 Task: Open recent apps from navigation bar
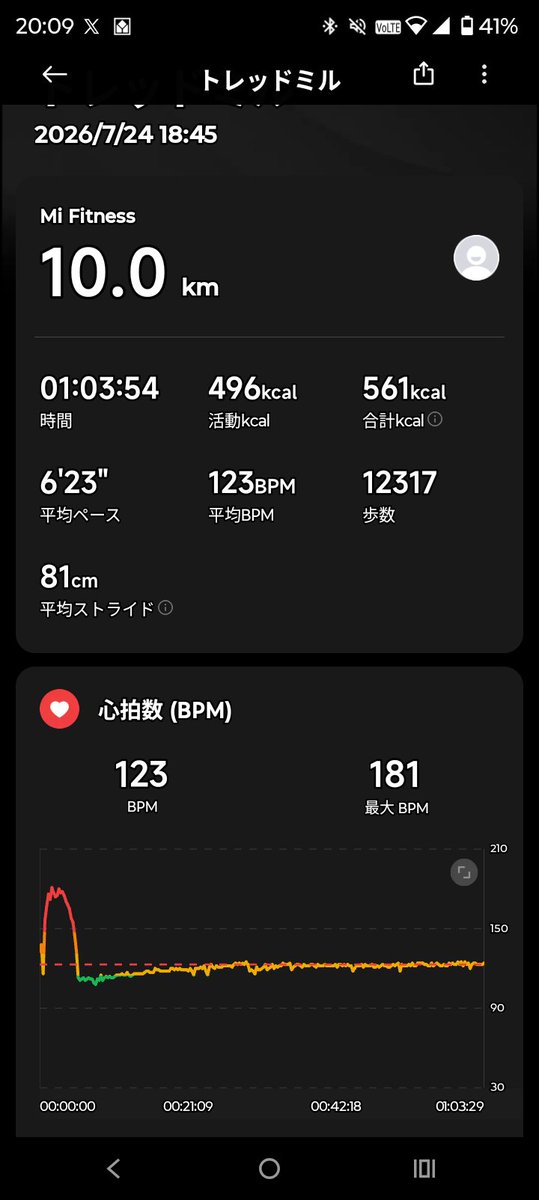click(424, 1167)
